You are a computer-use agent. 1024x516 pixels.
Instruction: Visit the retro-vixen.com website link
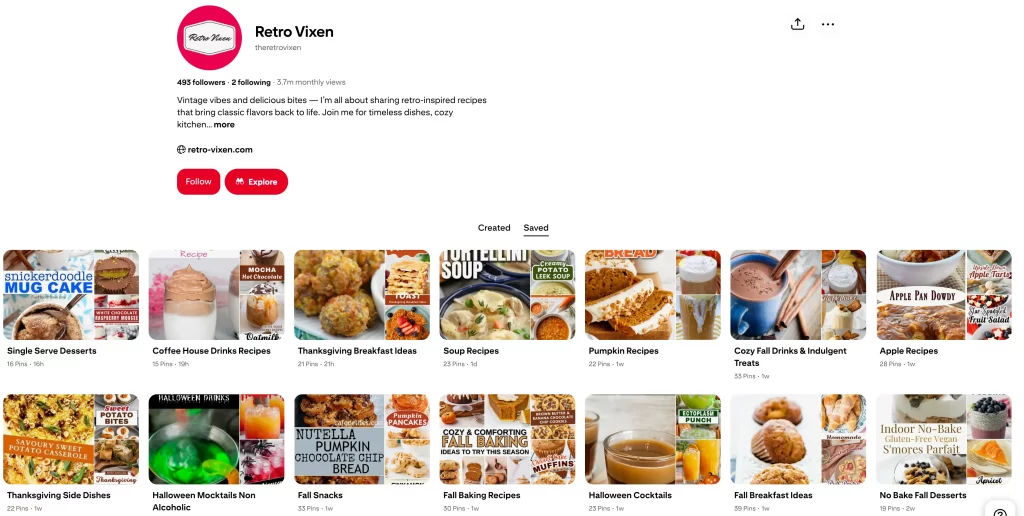point(220,149)
